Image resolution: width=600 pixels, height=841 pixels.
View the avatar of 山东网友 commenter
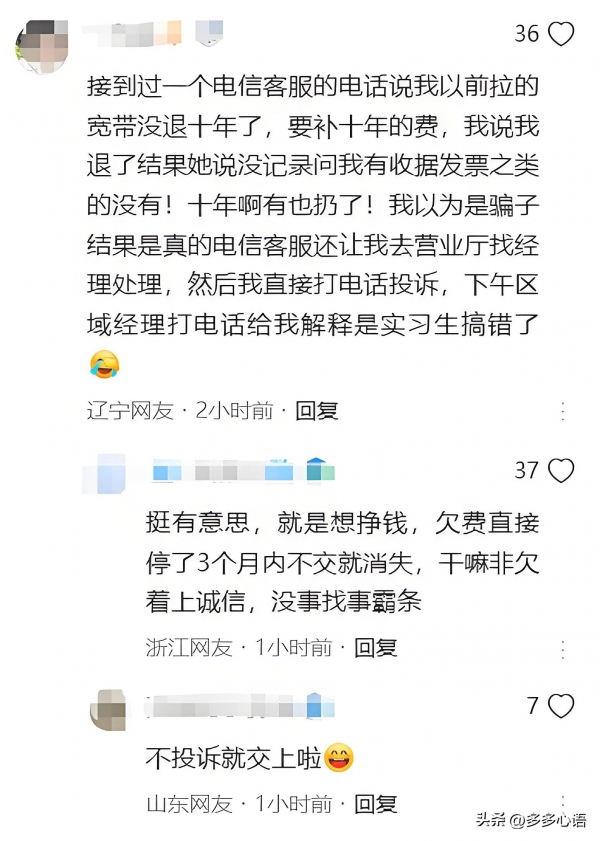108,710
